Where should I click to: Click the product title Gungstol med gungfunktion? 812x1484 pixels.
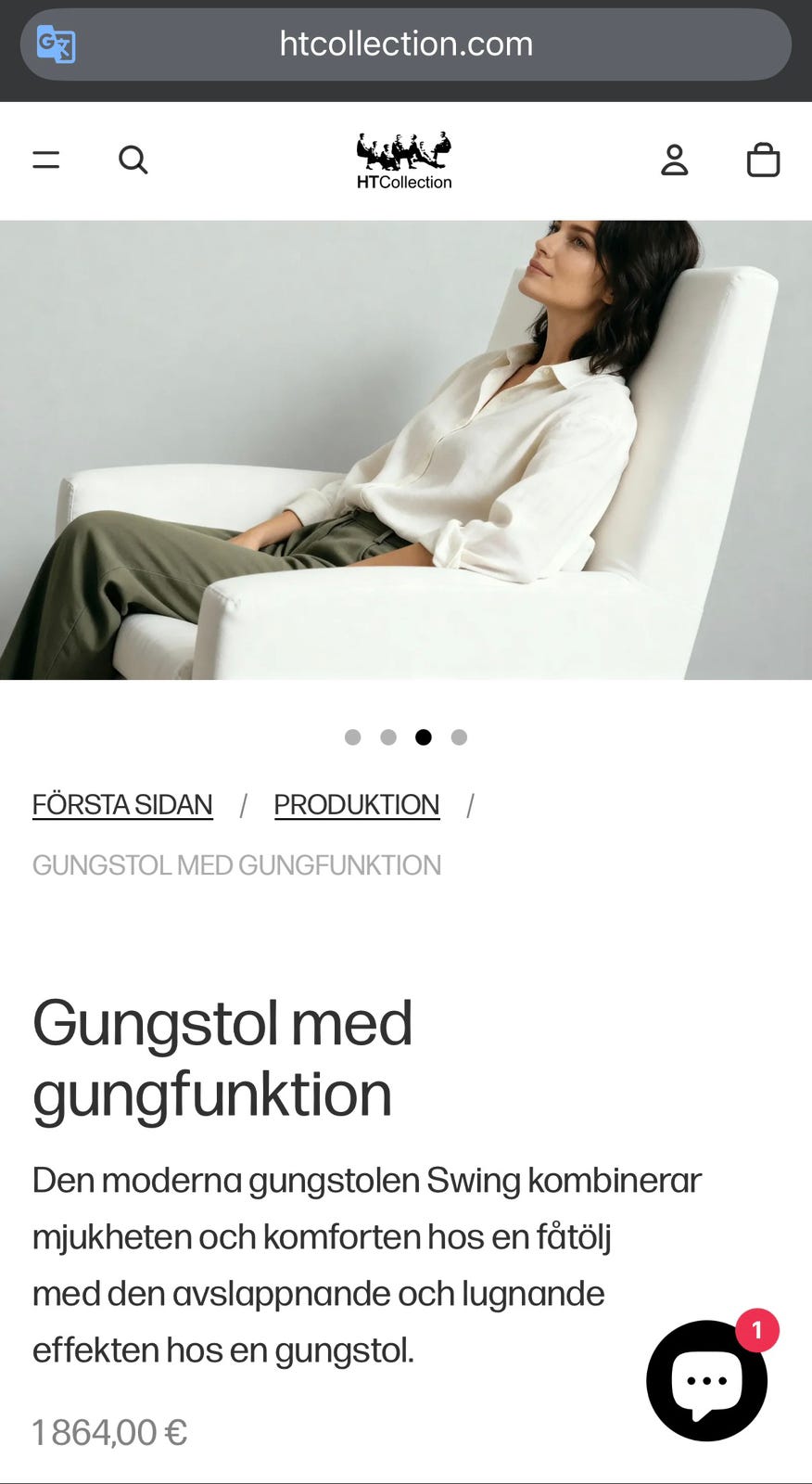[x=222, y=1057]
